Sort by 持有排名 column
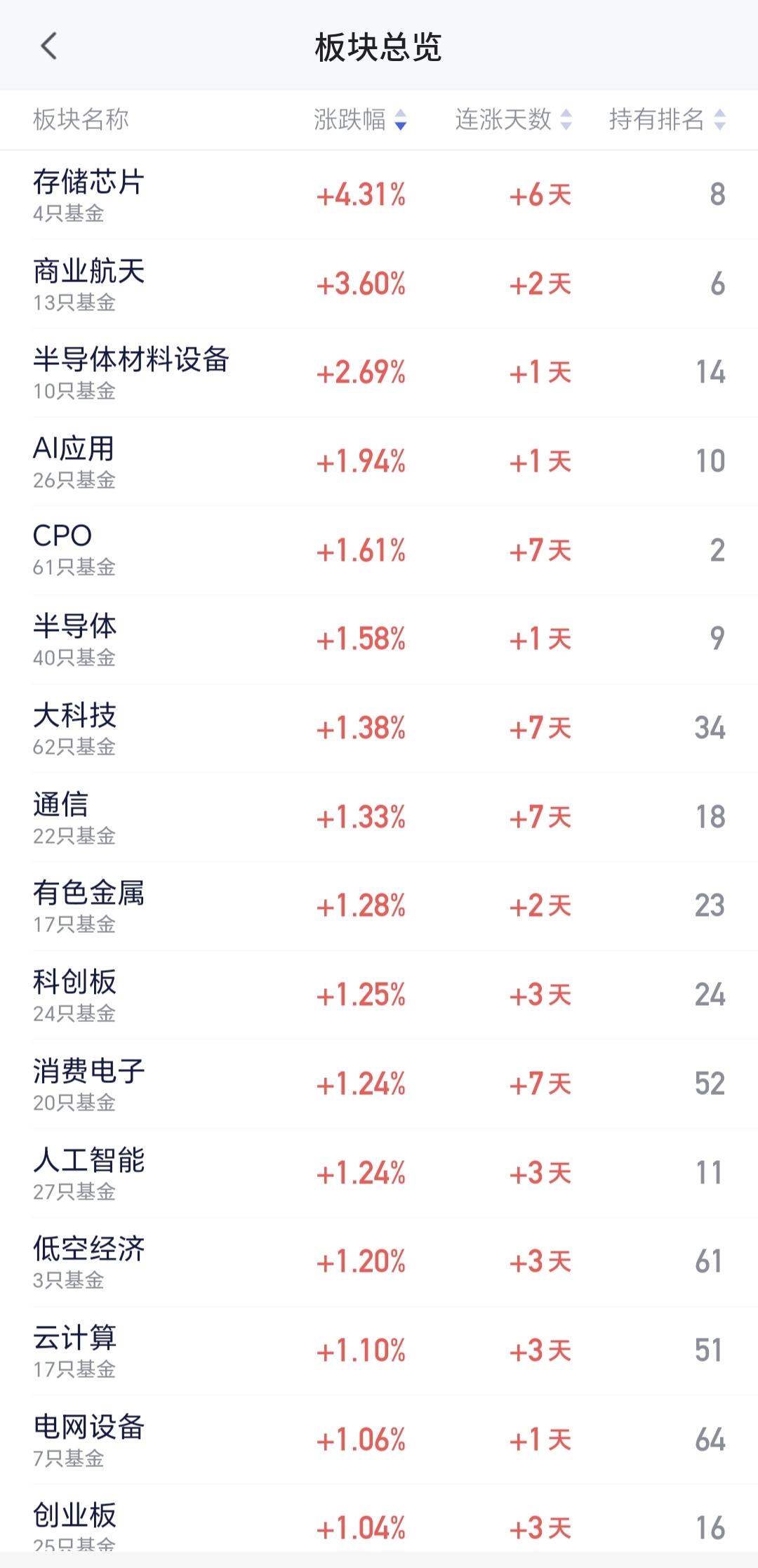 tap(667, 119)
